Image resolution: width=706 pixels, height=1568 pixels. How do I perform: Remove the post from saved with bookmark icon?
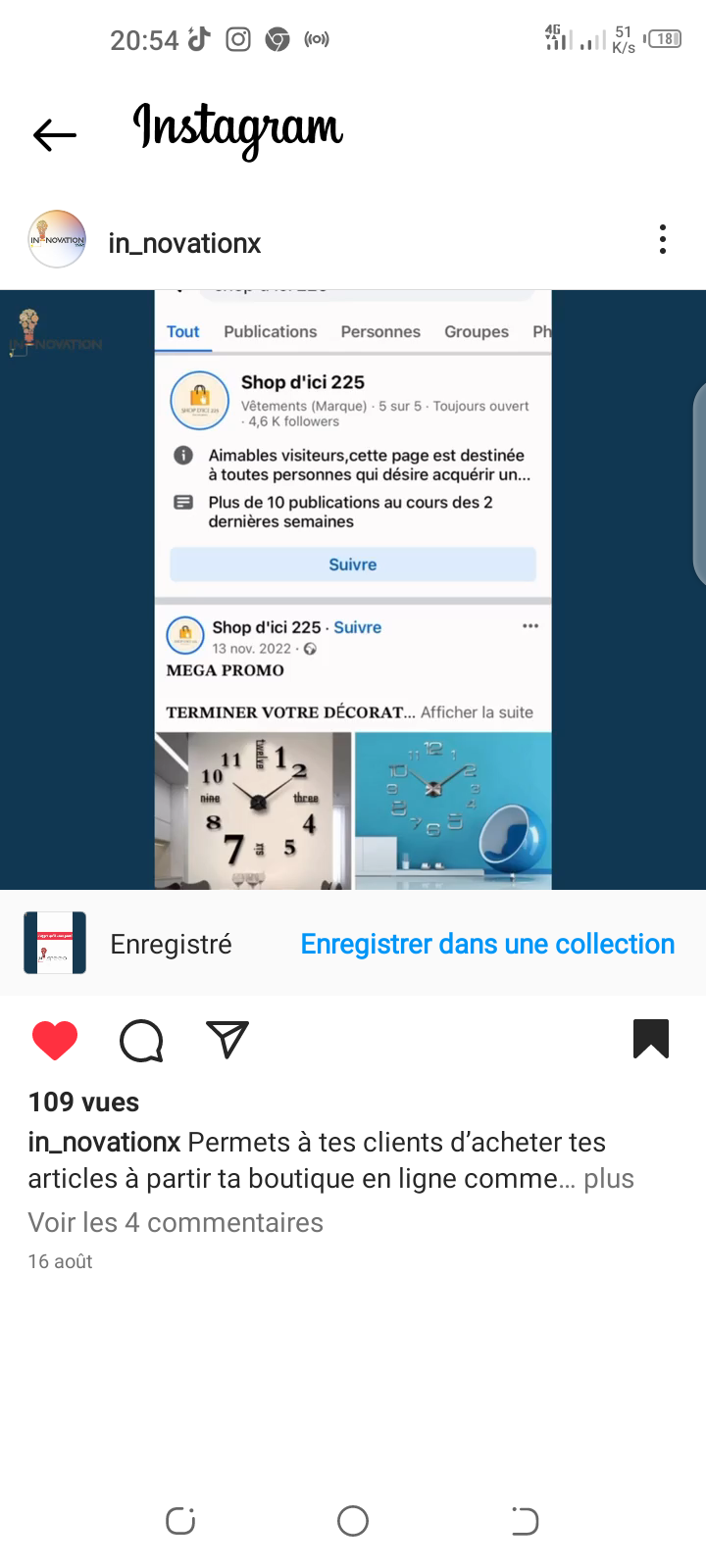(651, 1039)
